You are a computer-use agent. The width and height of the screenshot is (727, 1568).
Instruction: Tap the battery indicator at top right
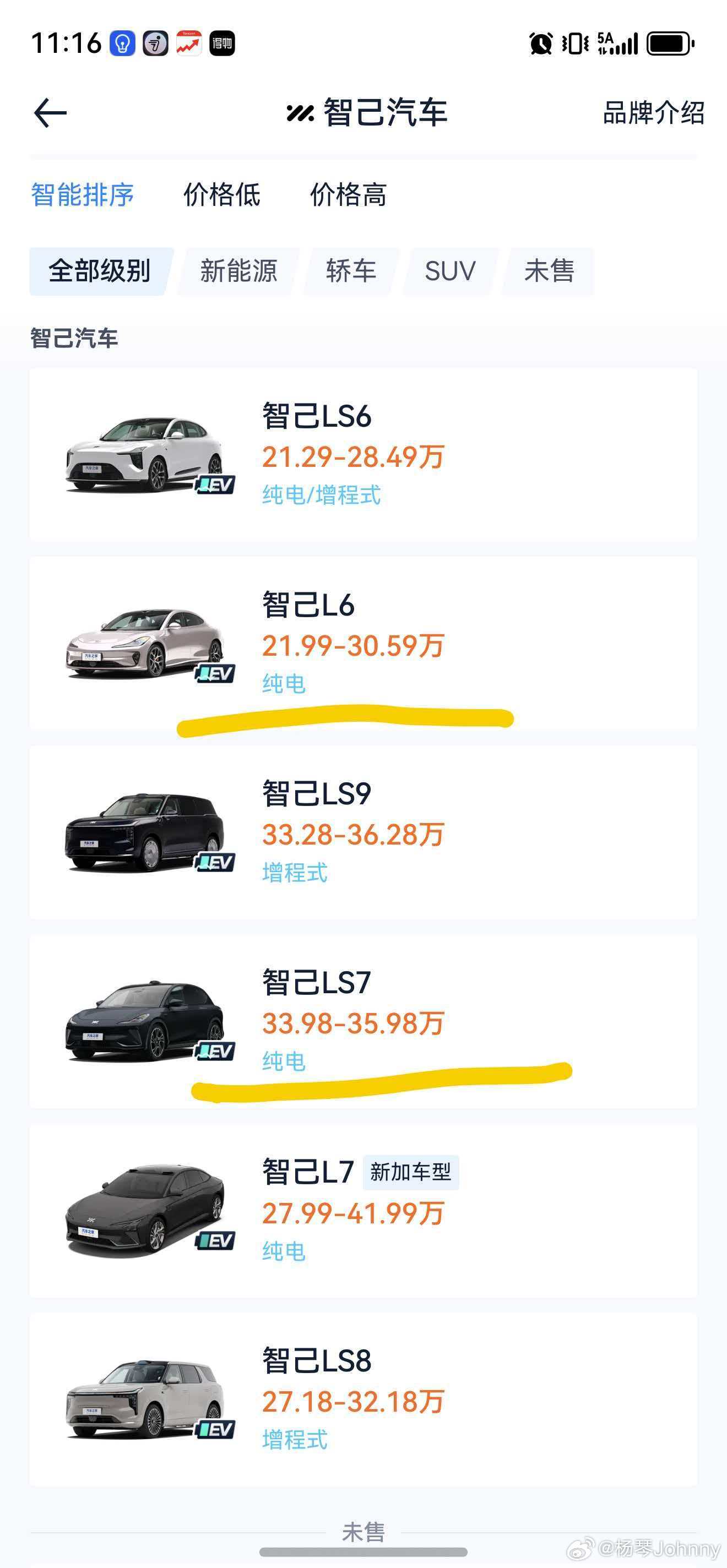click(669, 42)
